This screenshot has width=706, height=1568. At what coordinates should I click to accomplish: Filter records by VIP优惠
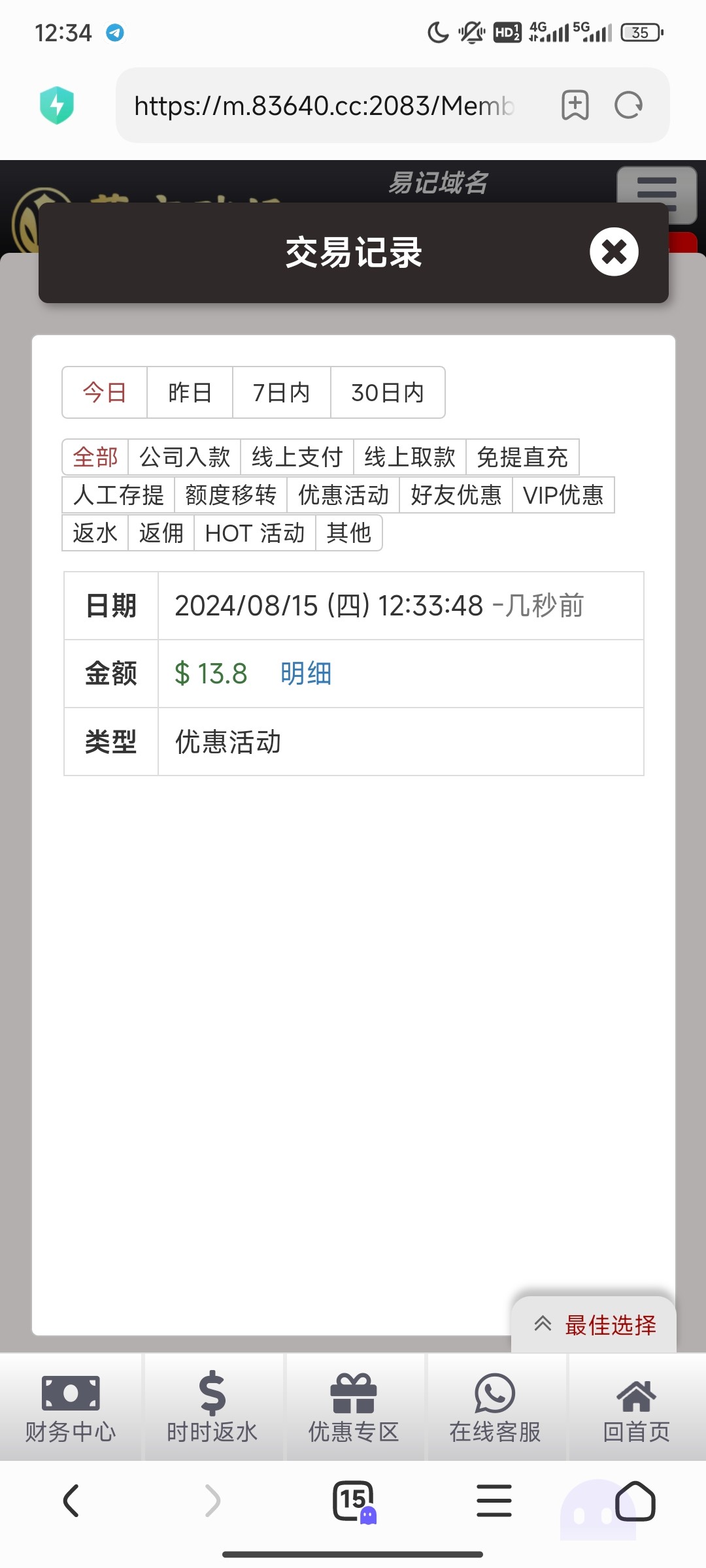coord(563,495)
